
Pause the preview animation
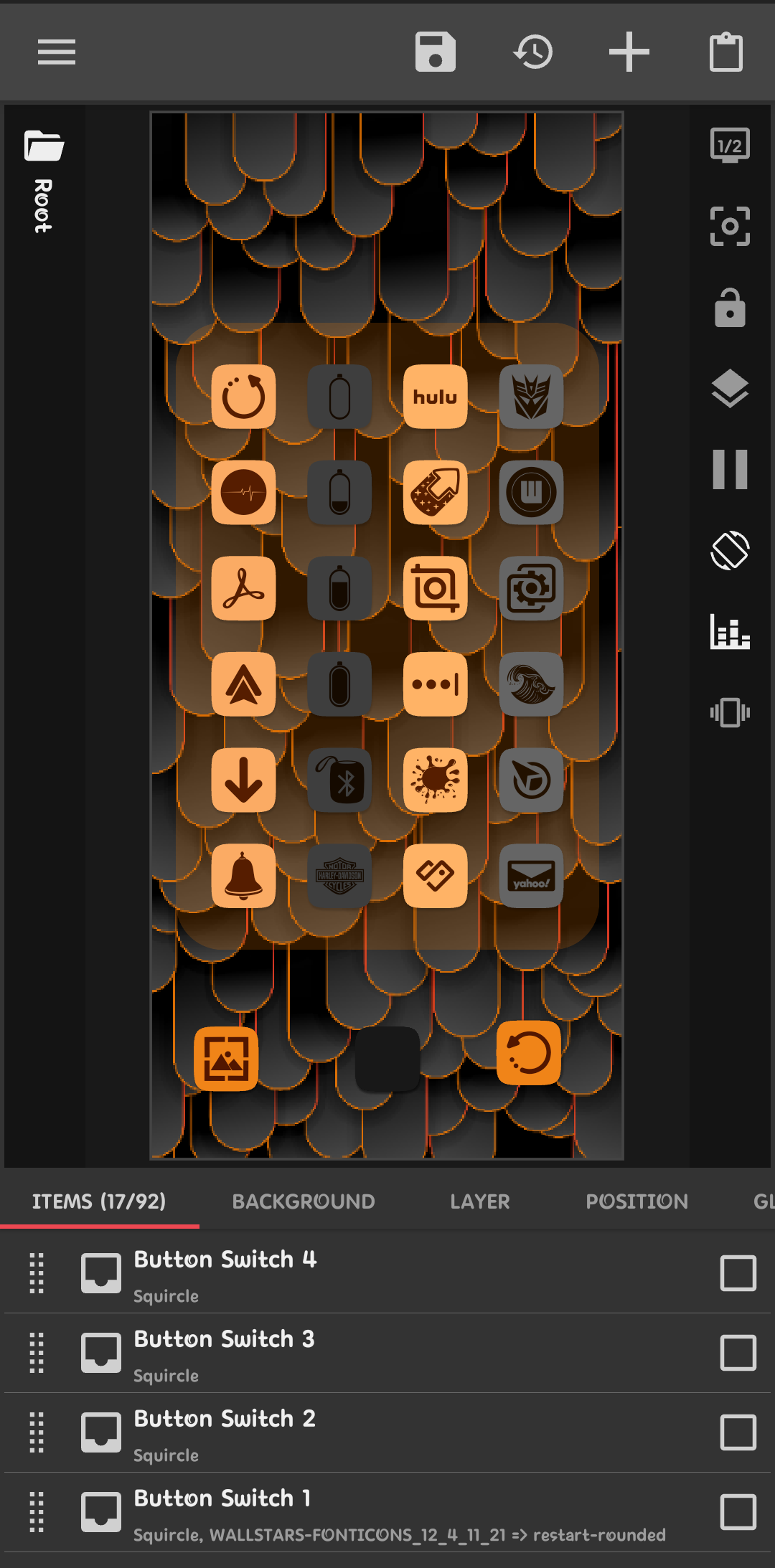(x=730, y=470)
